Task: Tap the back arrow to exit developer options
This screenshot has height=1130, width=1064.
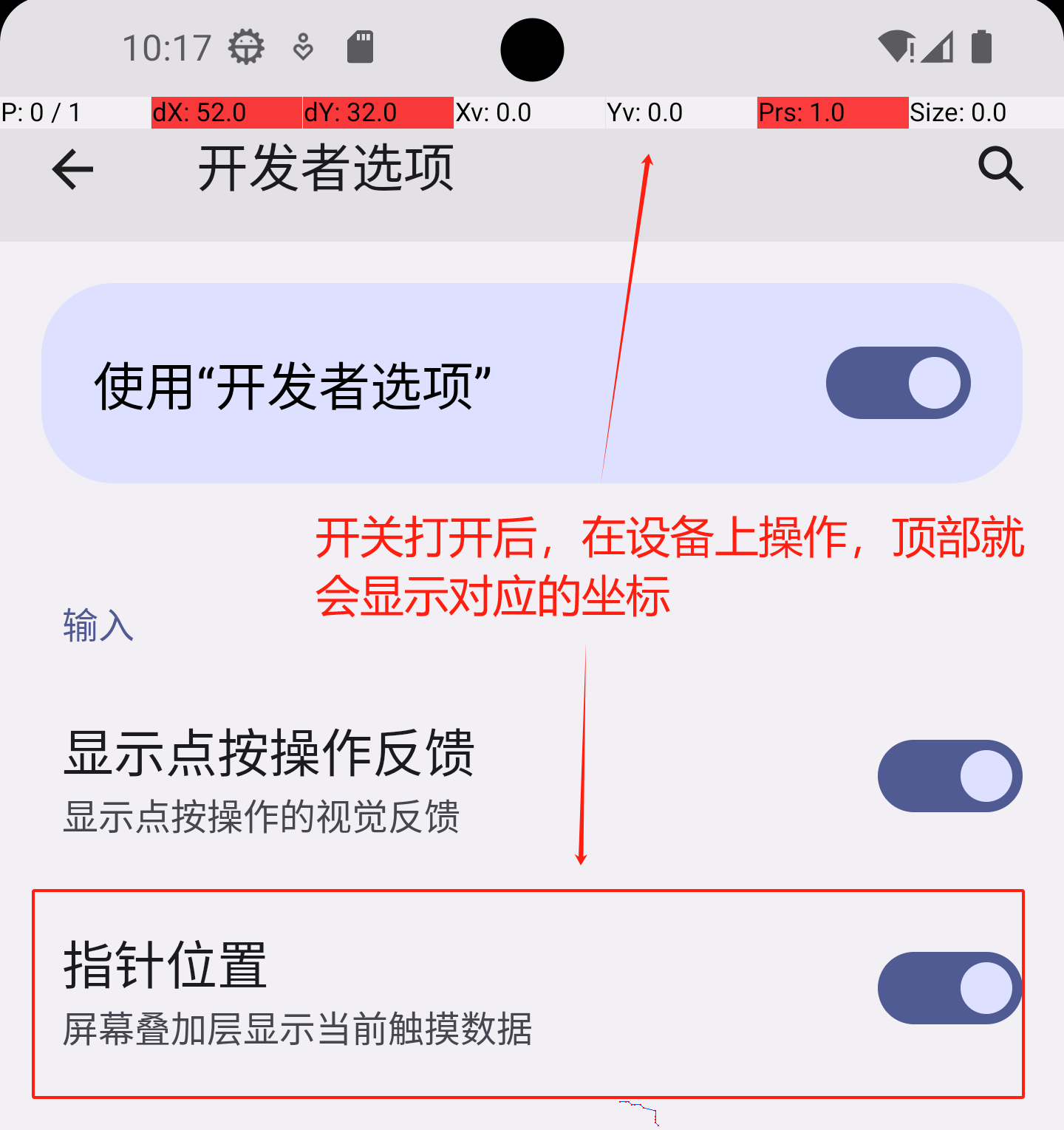Action: [x=72, y=169]
